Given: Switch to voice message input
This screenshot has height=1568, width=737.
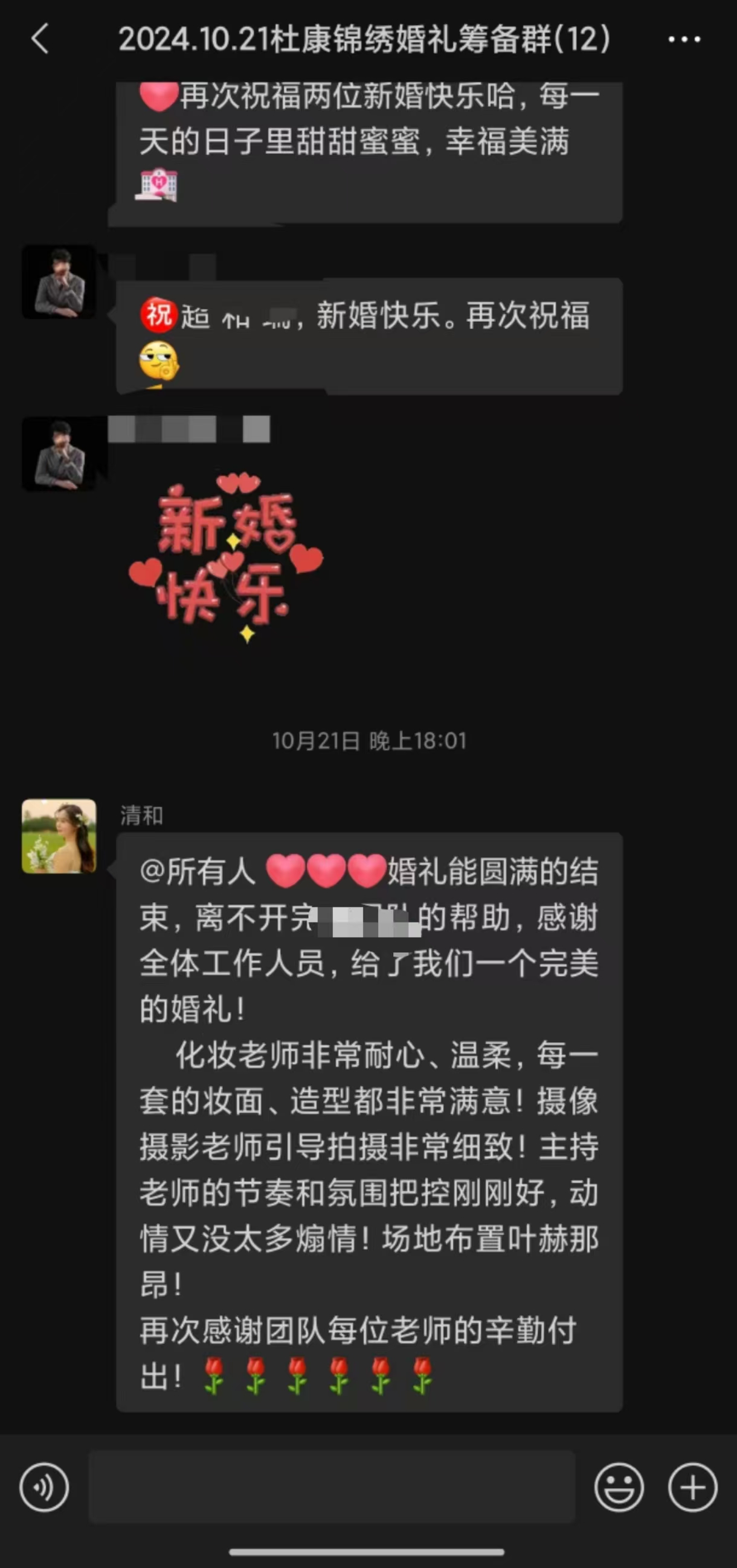Looking at the screenshot, I should pos(44,1487).
